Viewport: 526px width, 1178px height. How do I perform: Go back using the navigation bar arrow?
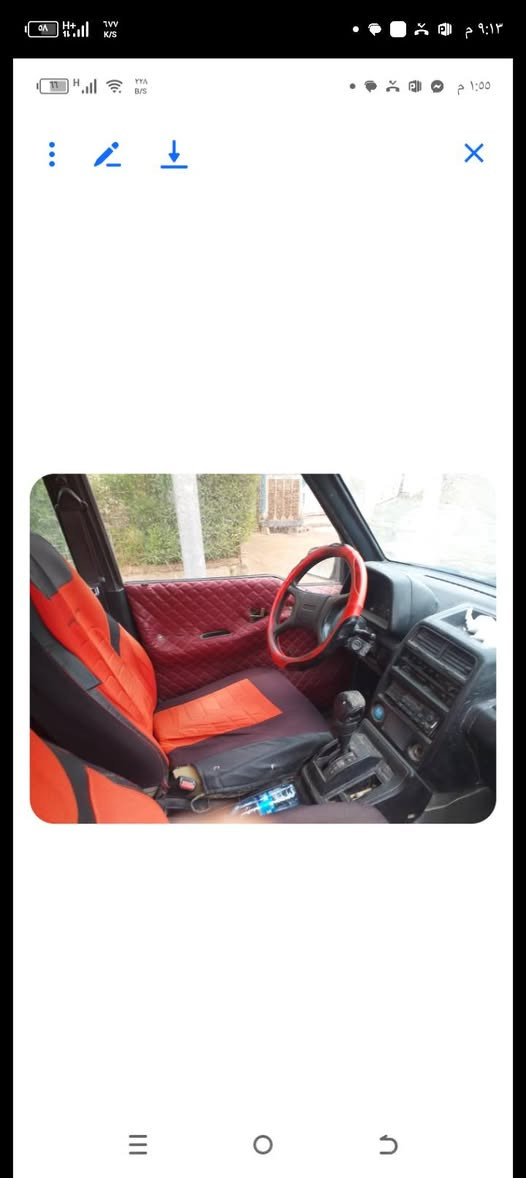pos(388,1144)
